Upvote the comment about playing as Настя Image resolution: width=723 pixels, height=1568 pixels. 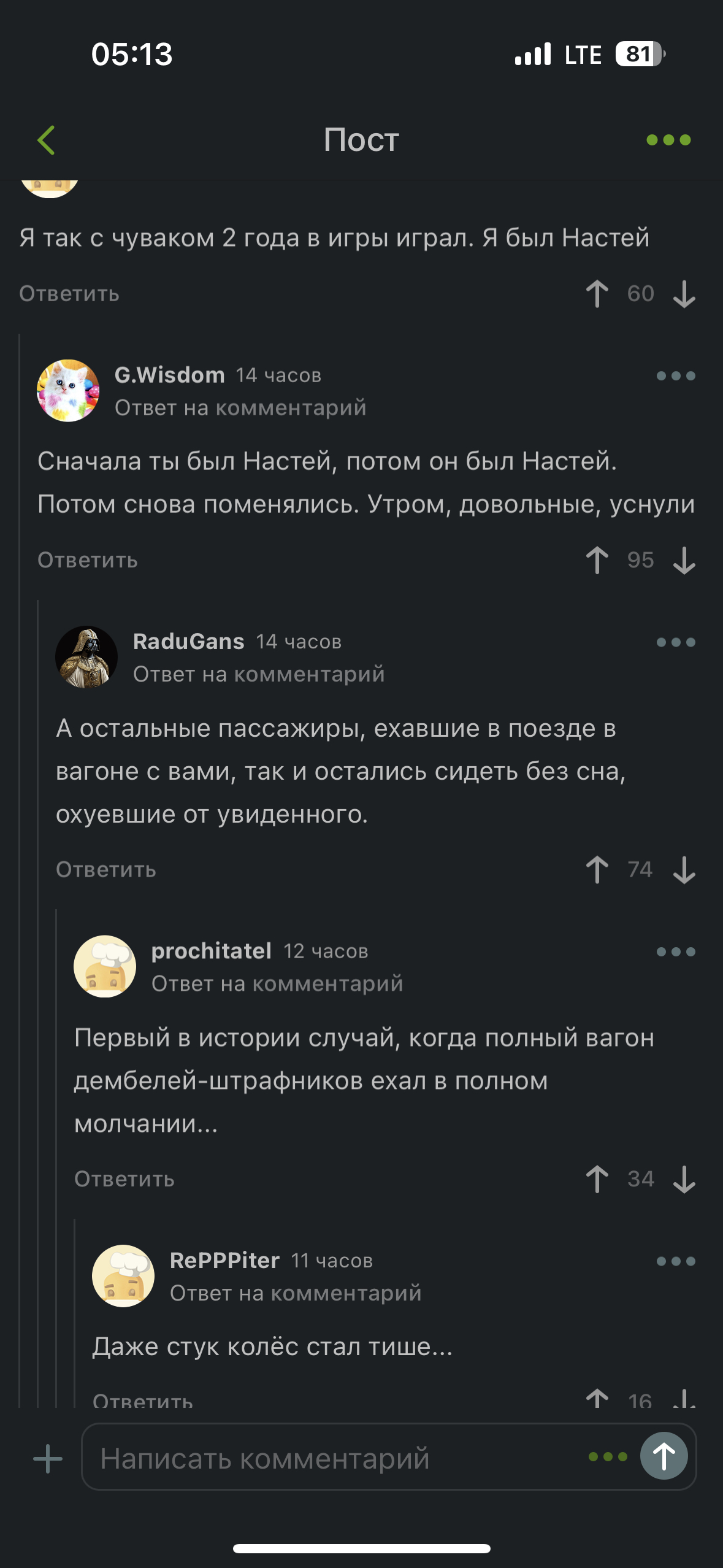[597, 293]
